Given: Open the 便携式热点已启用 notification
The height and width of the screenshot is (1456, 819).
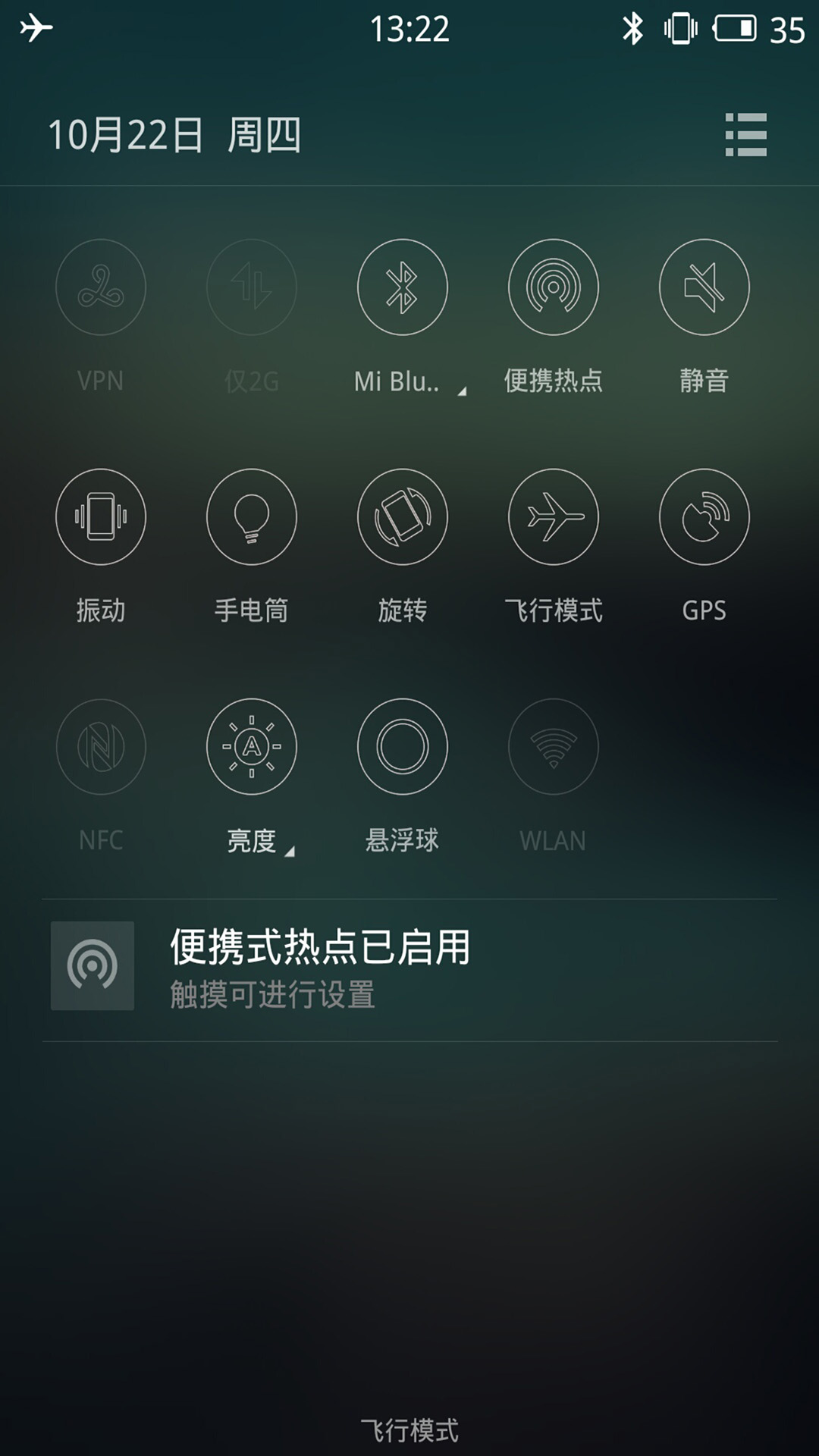Looking at the screenshot, I should (x=409, y=970).
